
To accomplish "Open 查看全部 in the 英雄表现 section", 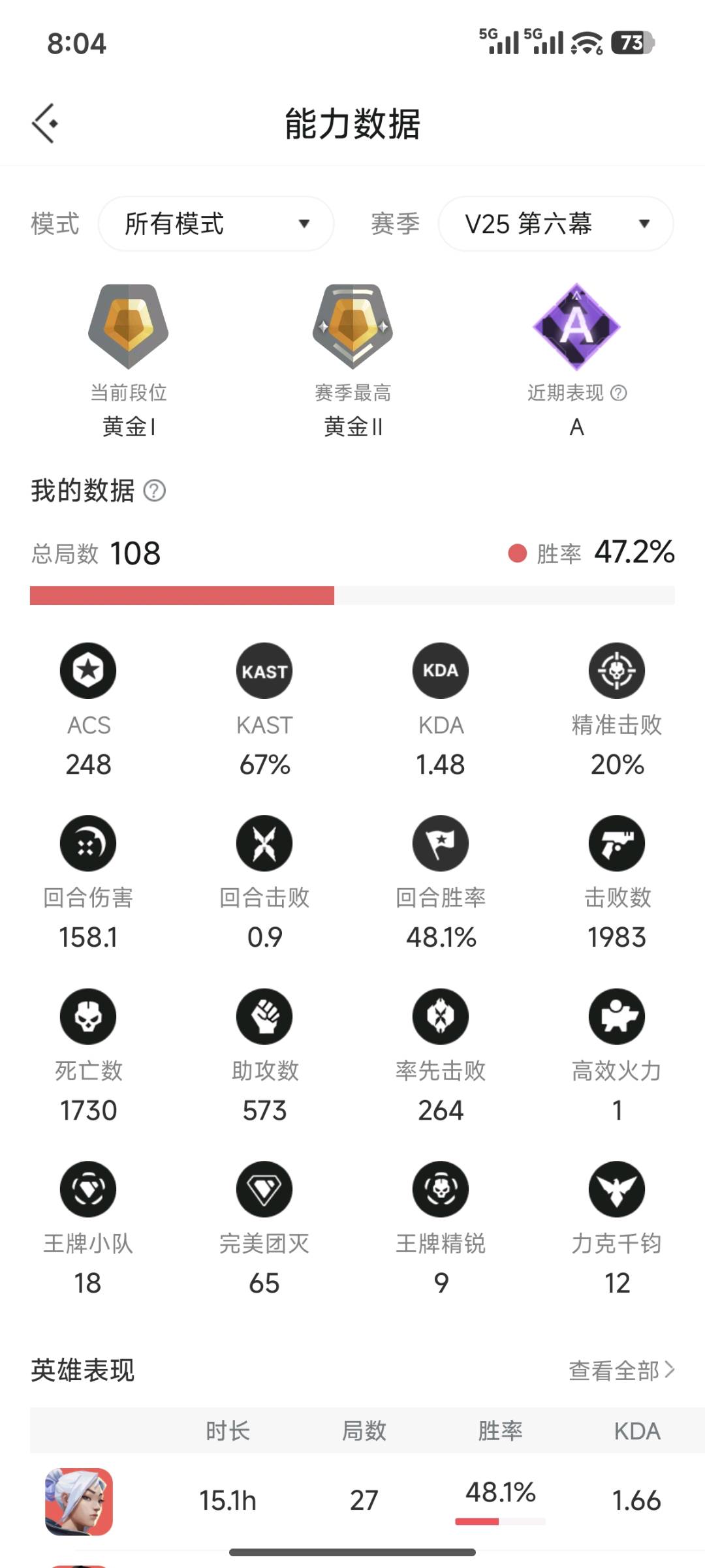I will [621, 1370].
